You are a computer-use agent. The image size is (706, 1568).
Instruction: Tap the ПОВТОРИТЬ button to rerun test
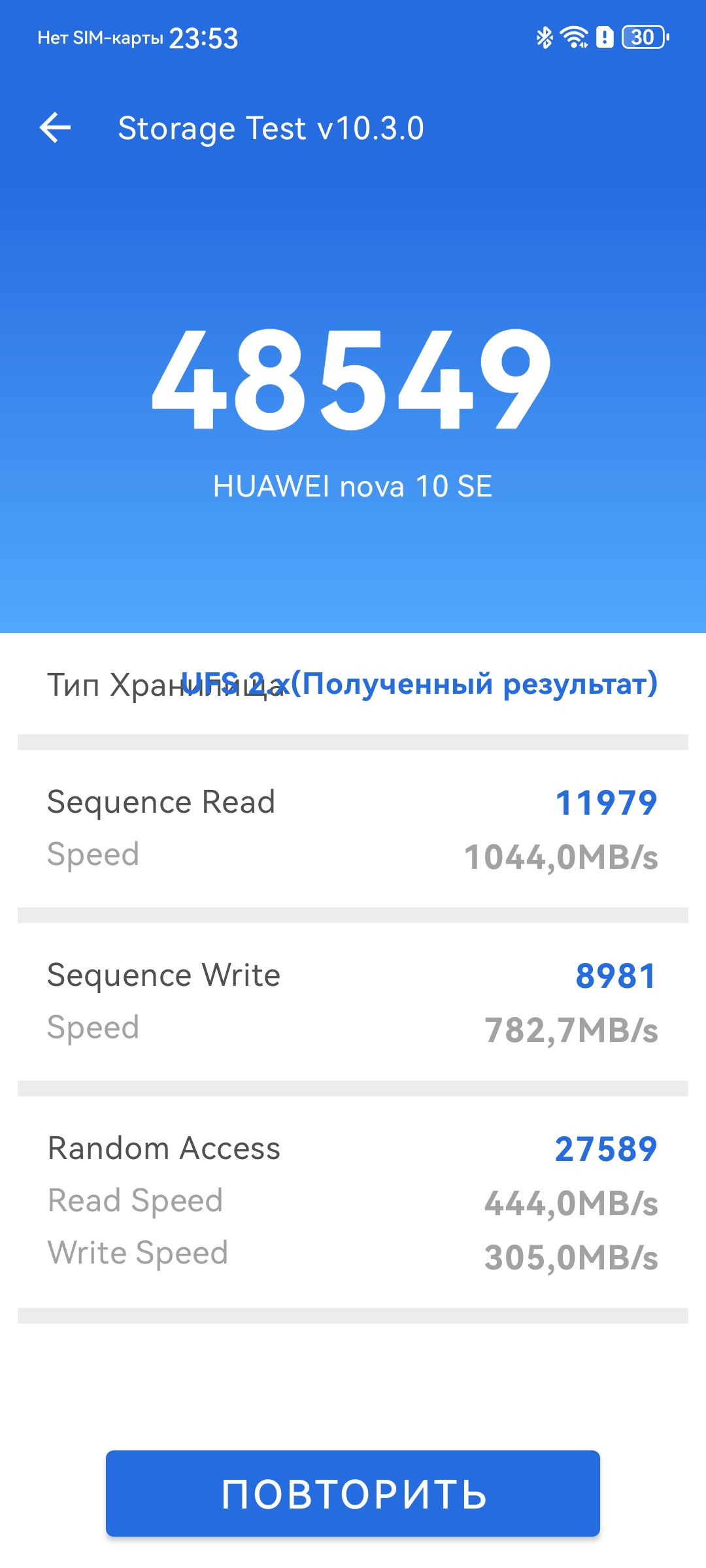coord(353,1494)
